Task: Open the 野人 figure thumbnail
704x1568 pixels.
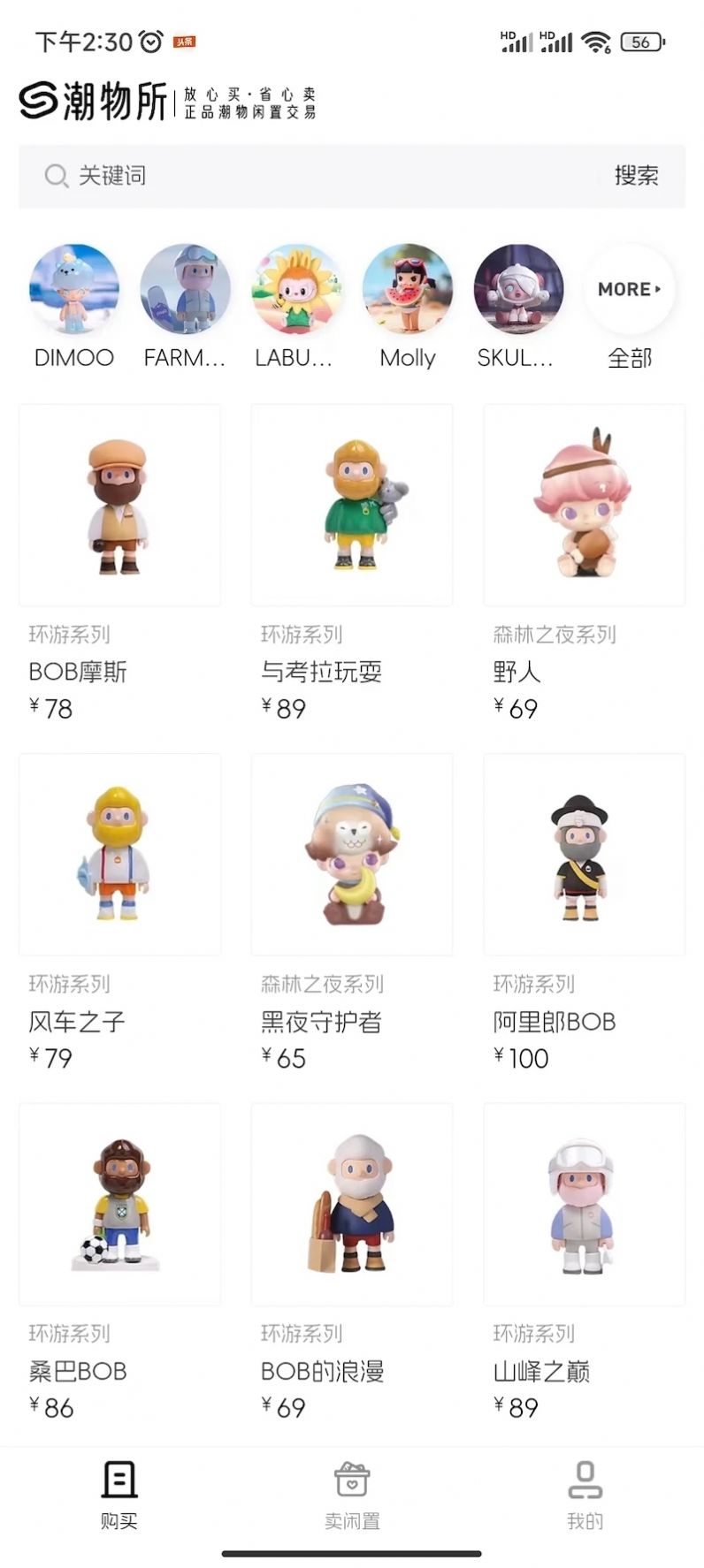Action: [585, 505]
